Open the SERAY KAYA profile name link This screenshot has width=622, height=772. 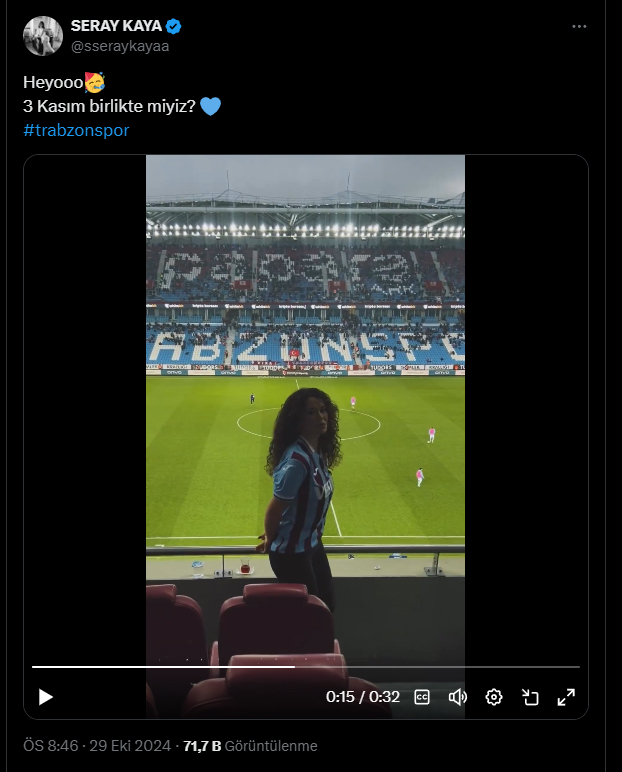pyautogui.click(x=116, y=25)
